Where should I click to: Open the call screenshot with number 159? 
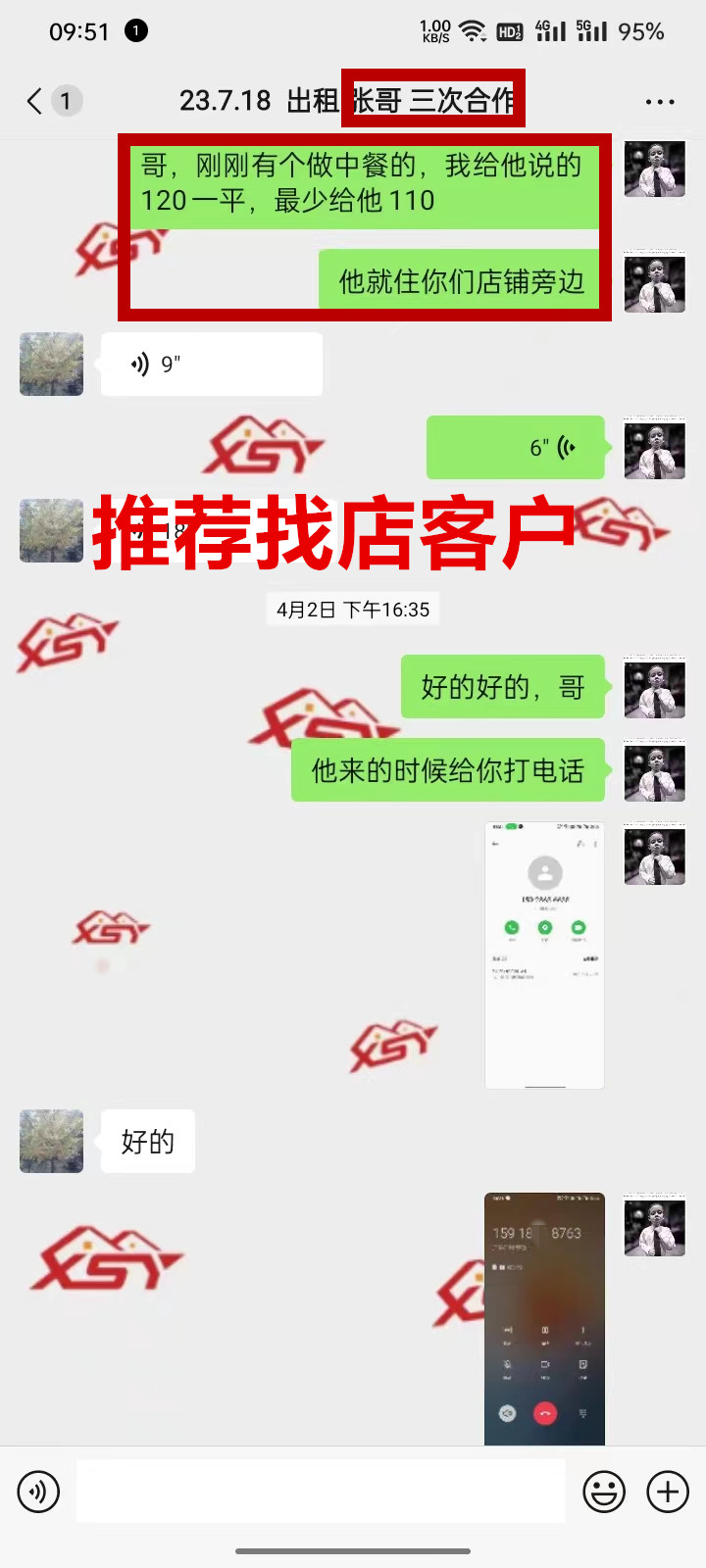coord(544,1318)
